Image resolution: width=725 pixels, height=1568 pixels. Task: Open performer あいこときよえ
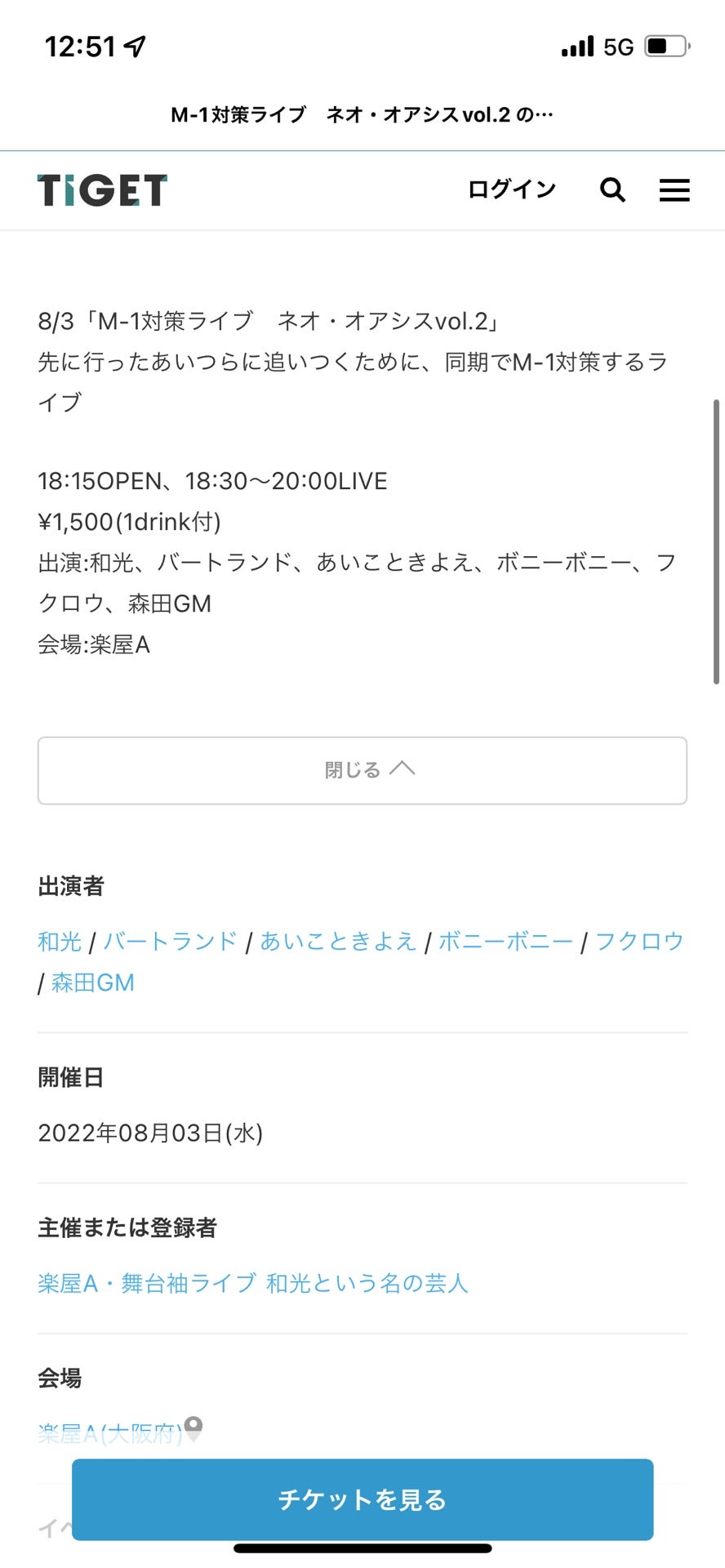(338, 941)
